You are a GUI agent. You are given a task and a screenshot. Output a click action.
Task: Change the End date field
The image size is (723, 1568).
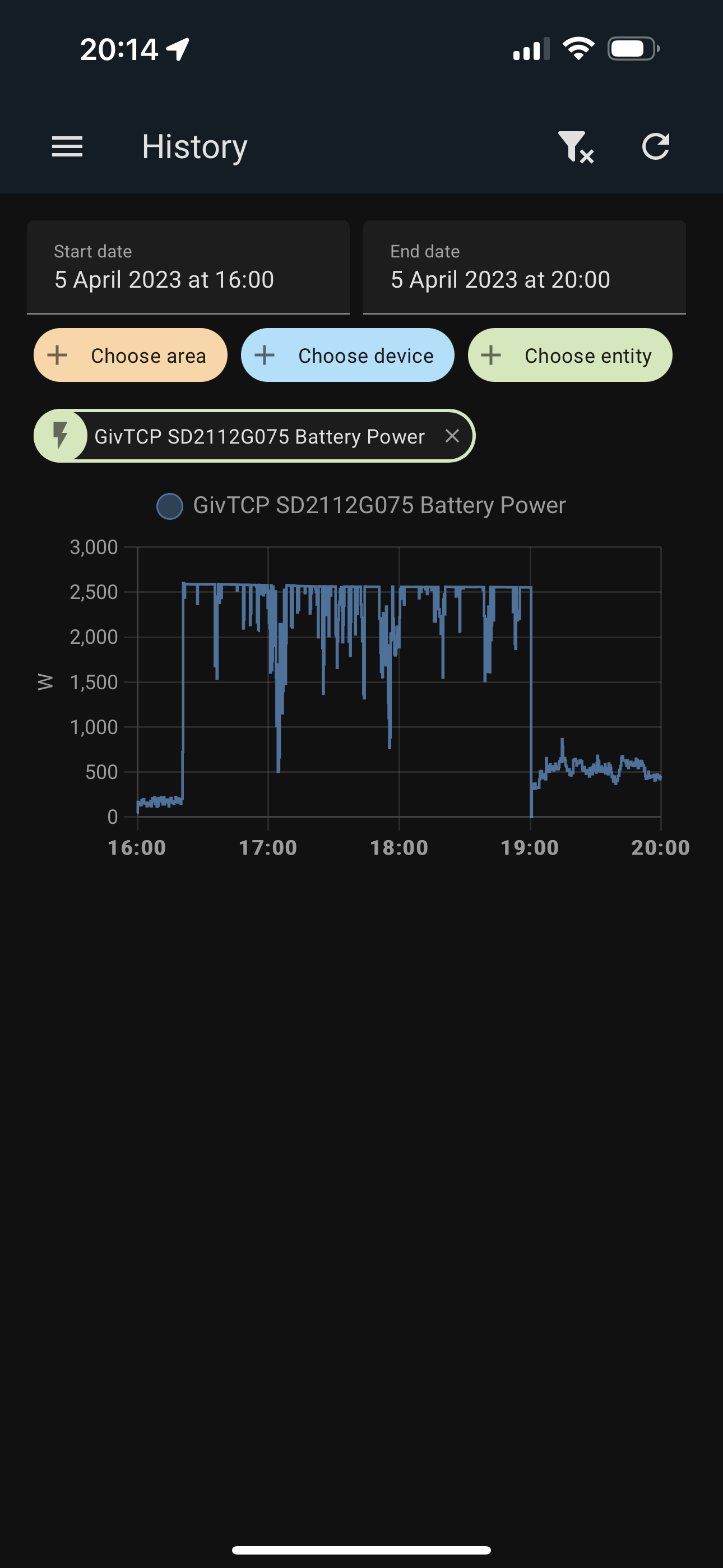pyautogui.click(x=524, y=267)
